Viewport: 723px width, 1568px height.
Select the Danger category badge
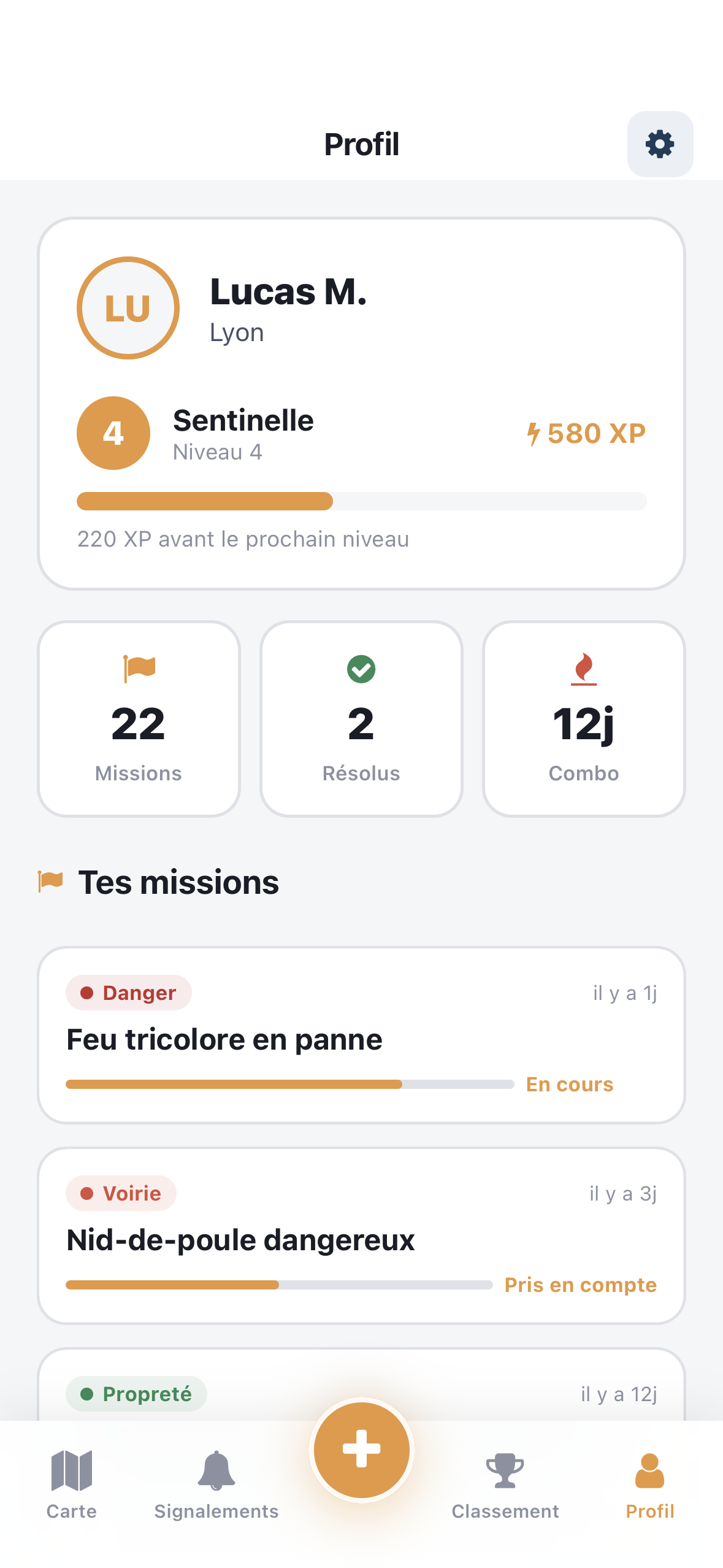click(129, 992)
